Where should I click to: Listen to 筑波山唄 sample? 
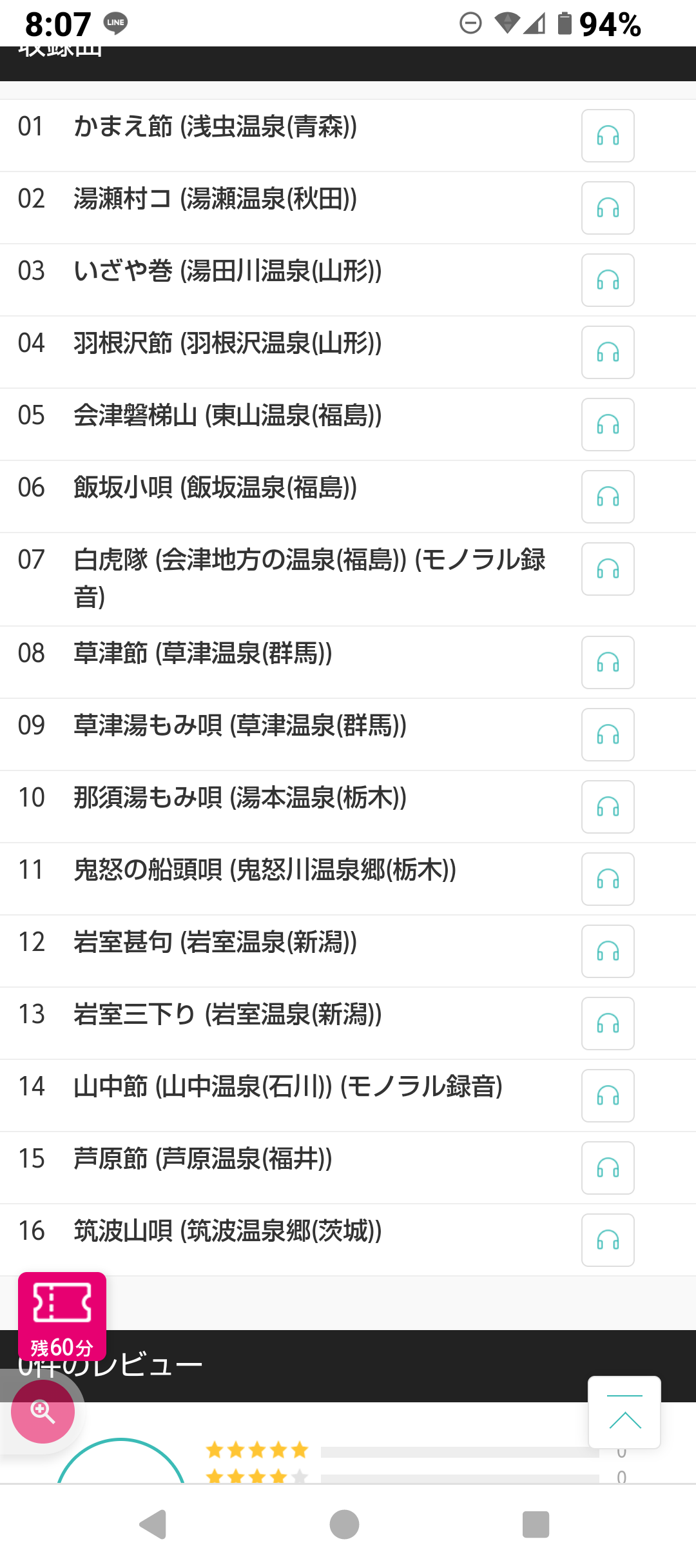(x=608, y=1240)
